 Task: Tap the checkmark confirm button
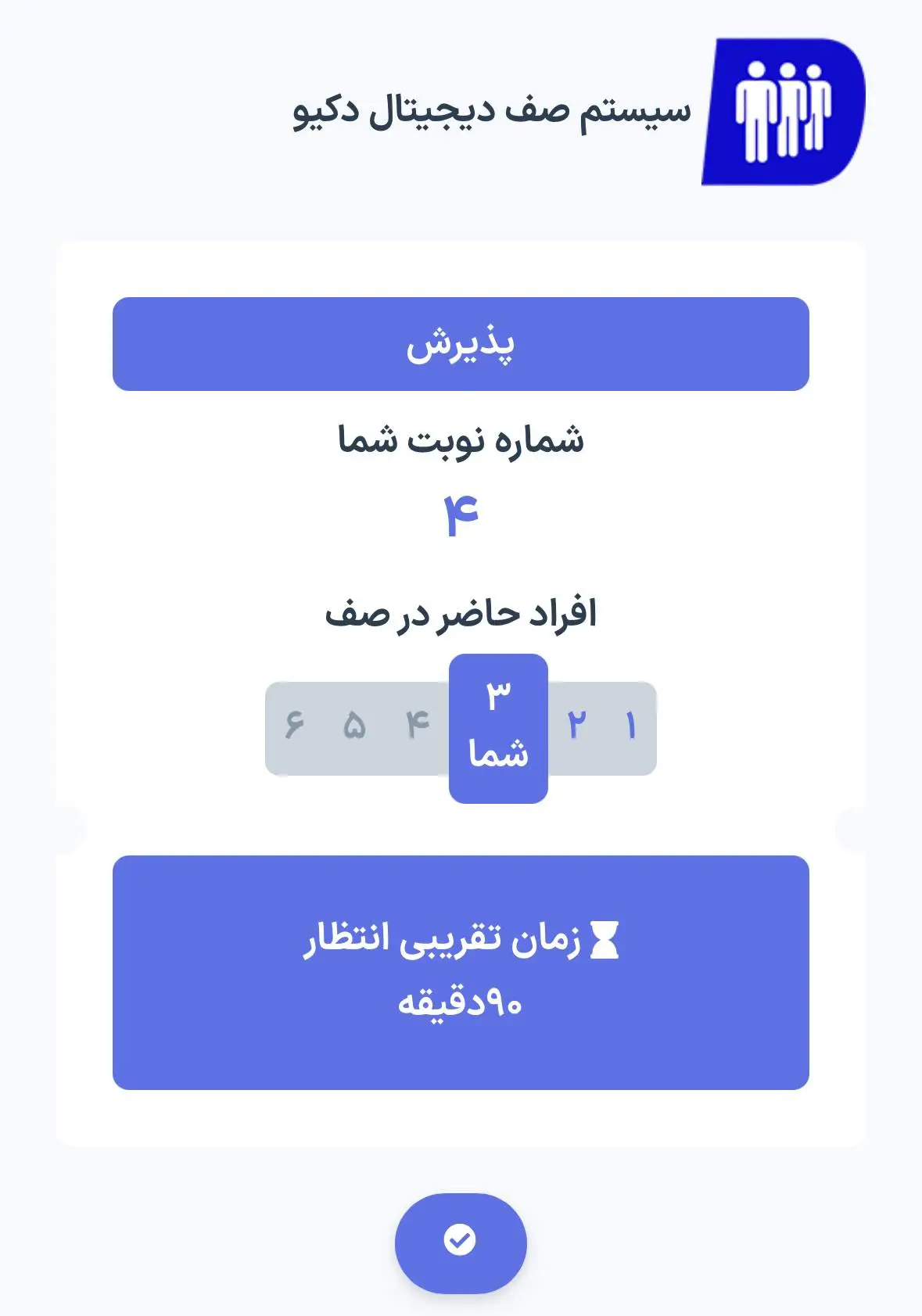click(460, 1241)
